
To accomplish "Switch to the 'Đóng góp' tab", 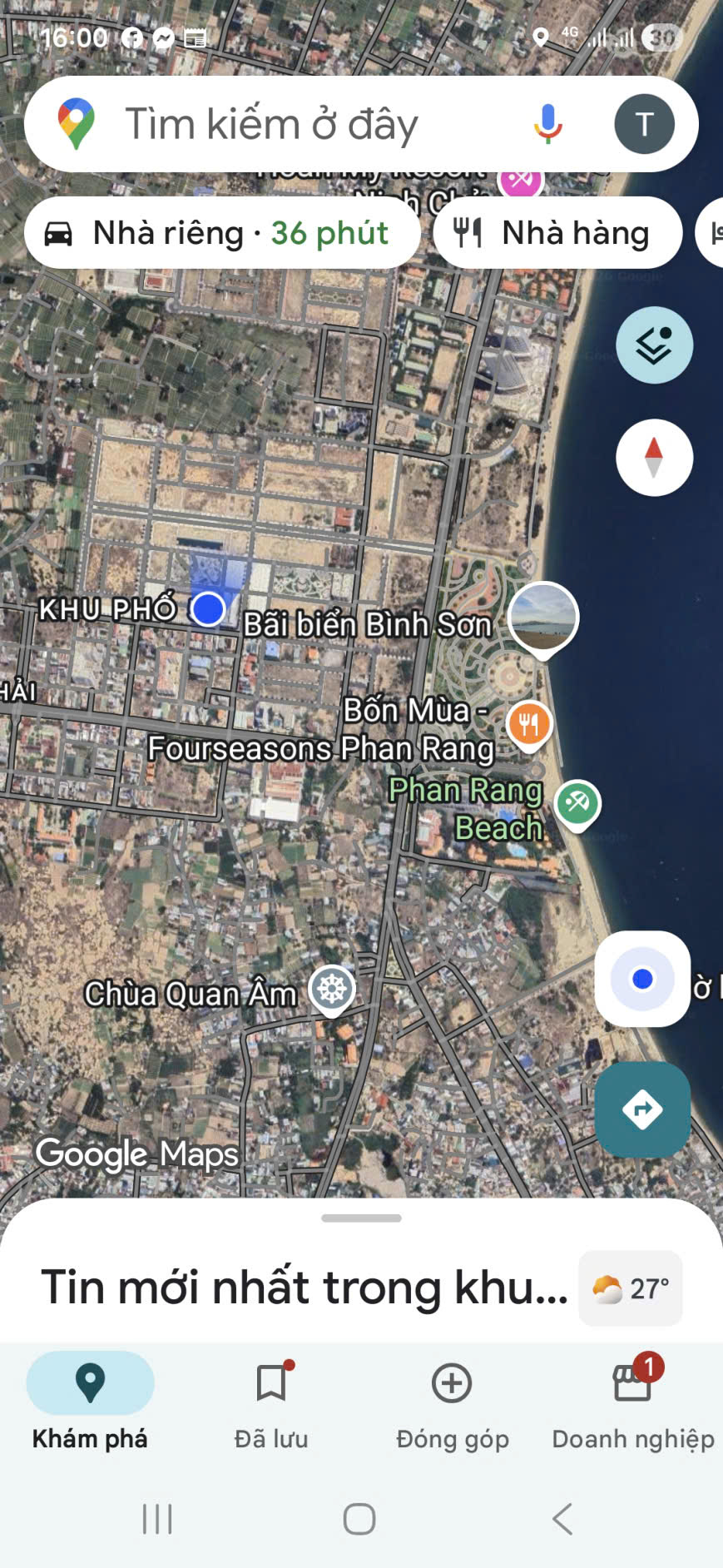I will pos(452,1400).
